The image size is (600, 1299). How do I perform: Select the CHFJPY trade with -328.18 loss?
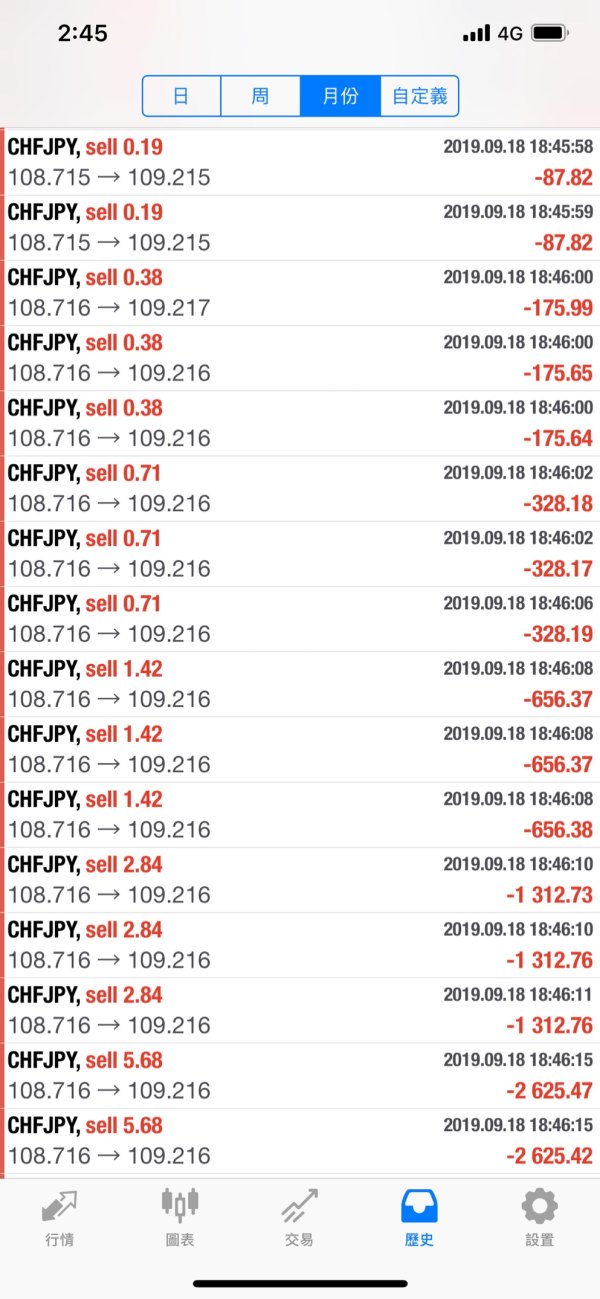(300, 488)
